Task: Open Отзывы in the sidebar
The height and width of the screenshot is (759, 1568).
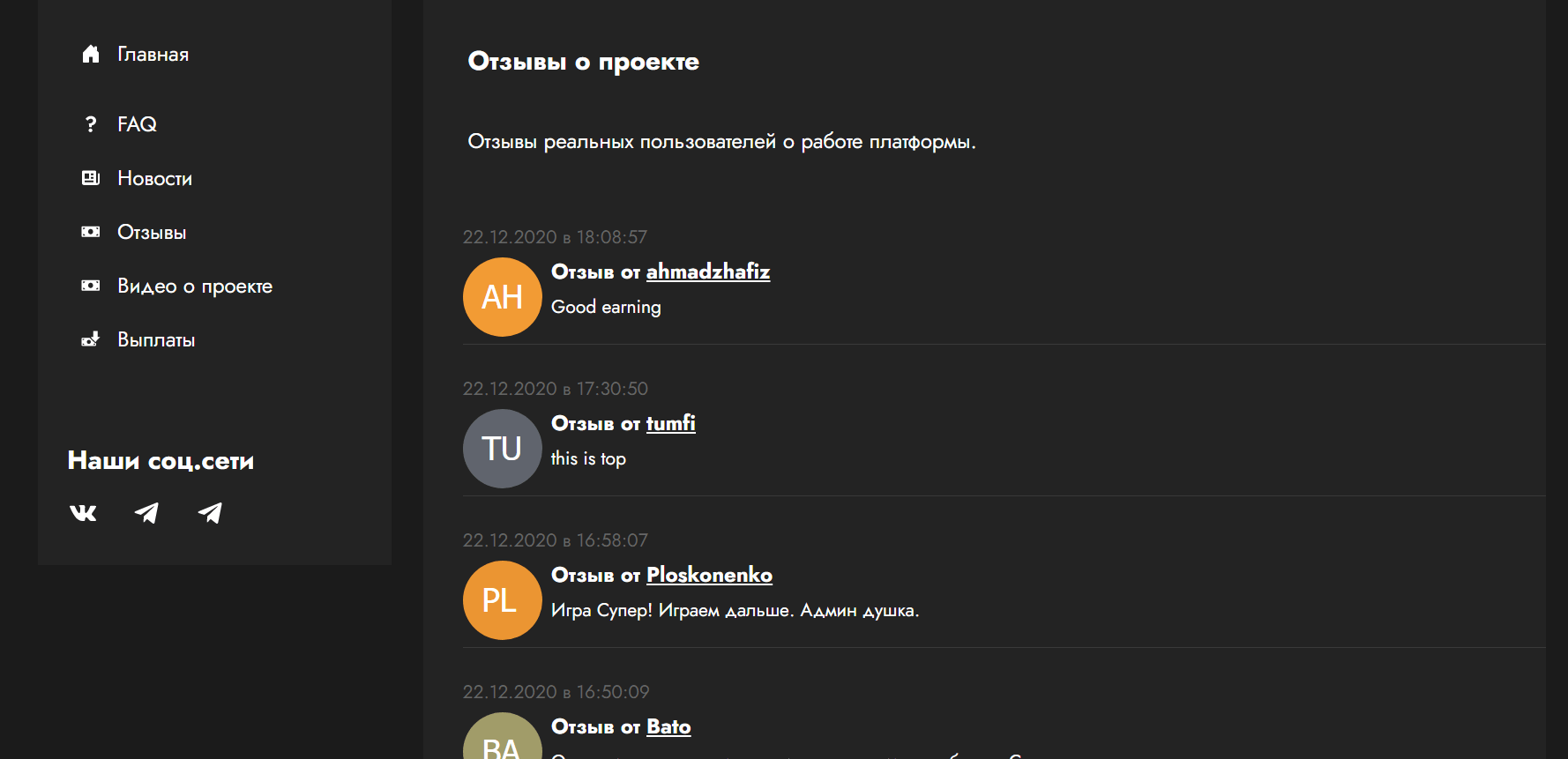Action: [x=152, y=233]
